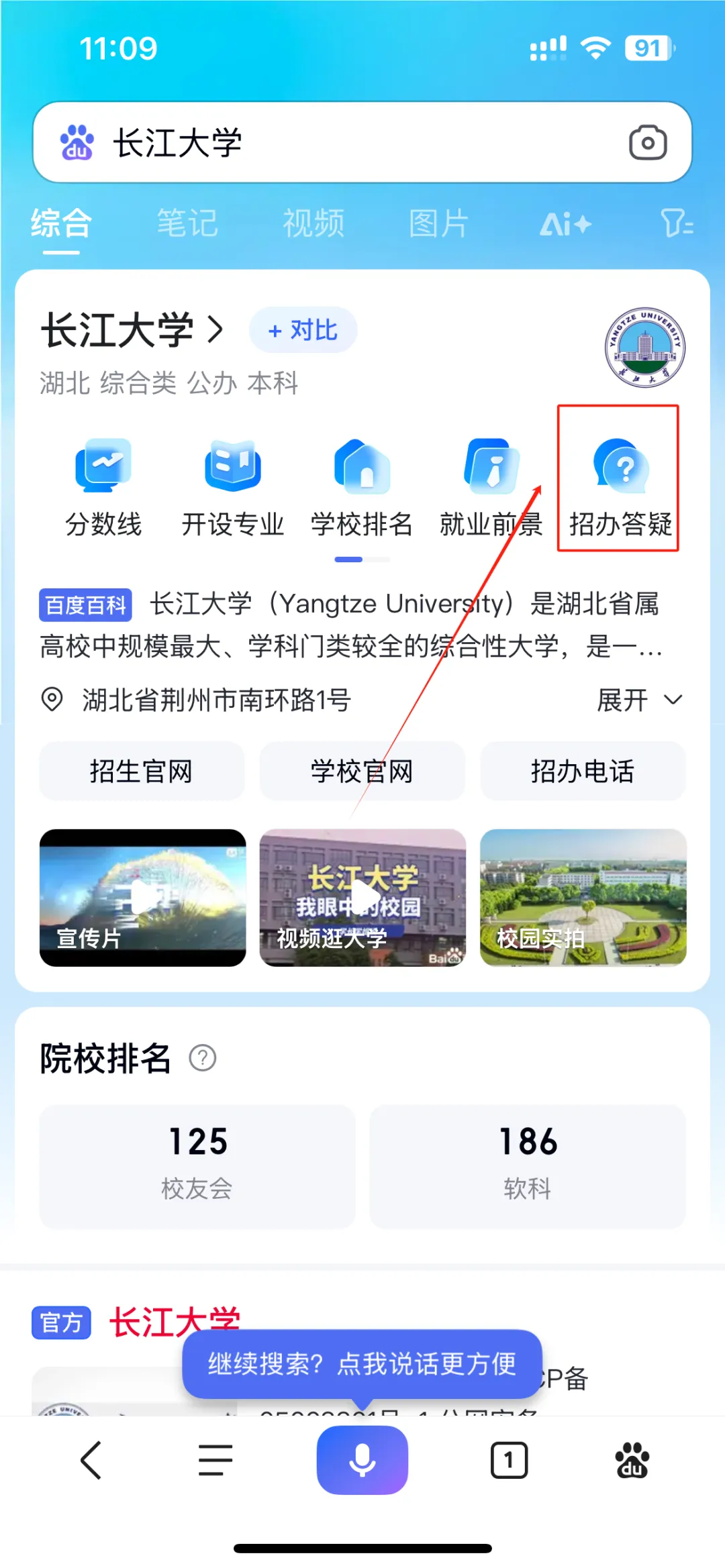The image size is (725, 1568).
Task: Tap the + 对比 compare button
Action: click(x=303, y=330)
